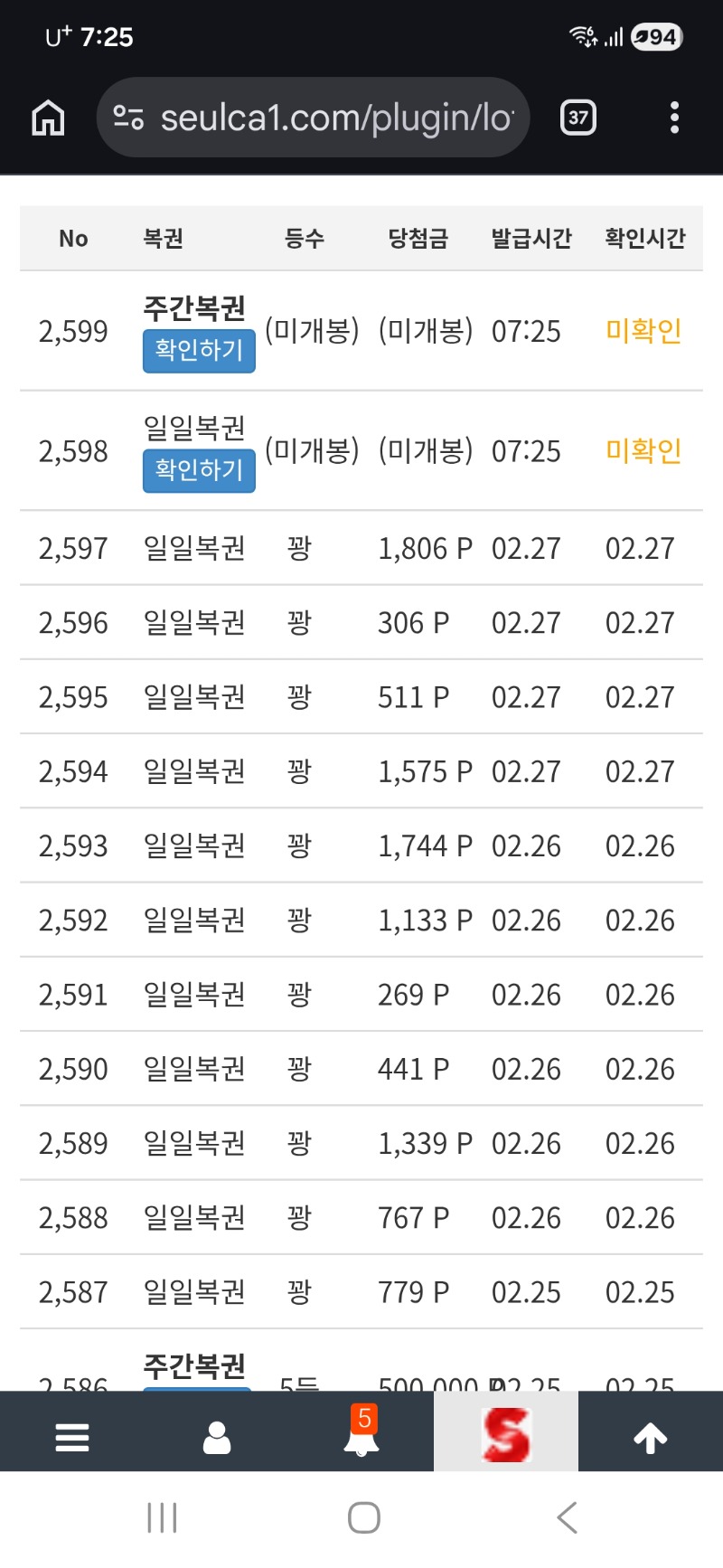Go back using the system back button
This screenshot has width=723, height=1568.
pyautogui.click(x=567, y=1517)
